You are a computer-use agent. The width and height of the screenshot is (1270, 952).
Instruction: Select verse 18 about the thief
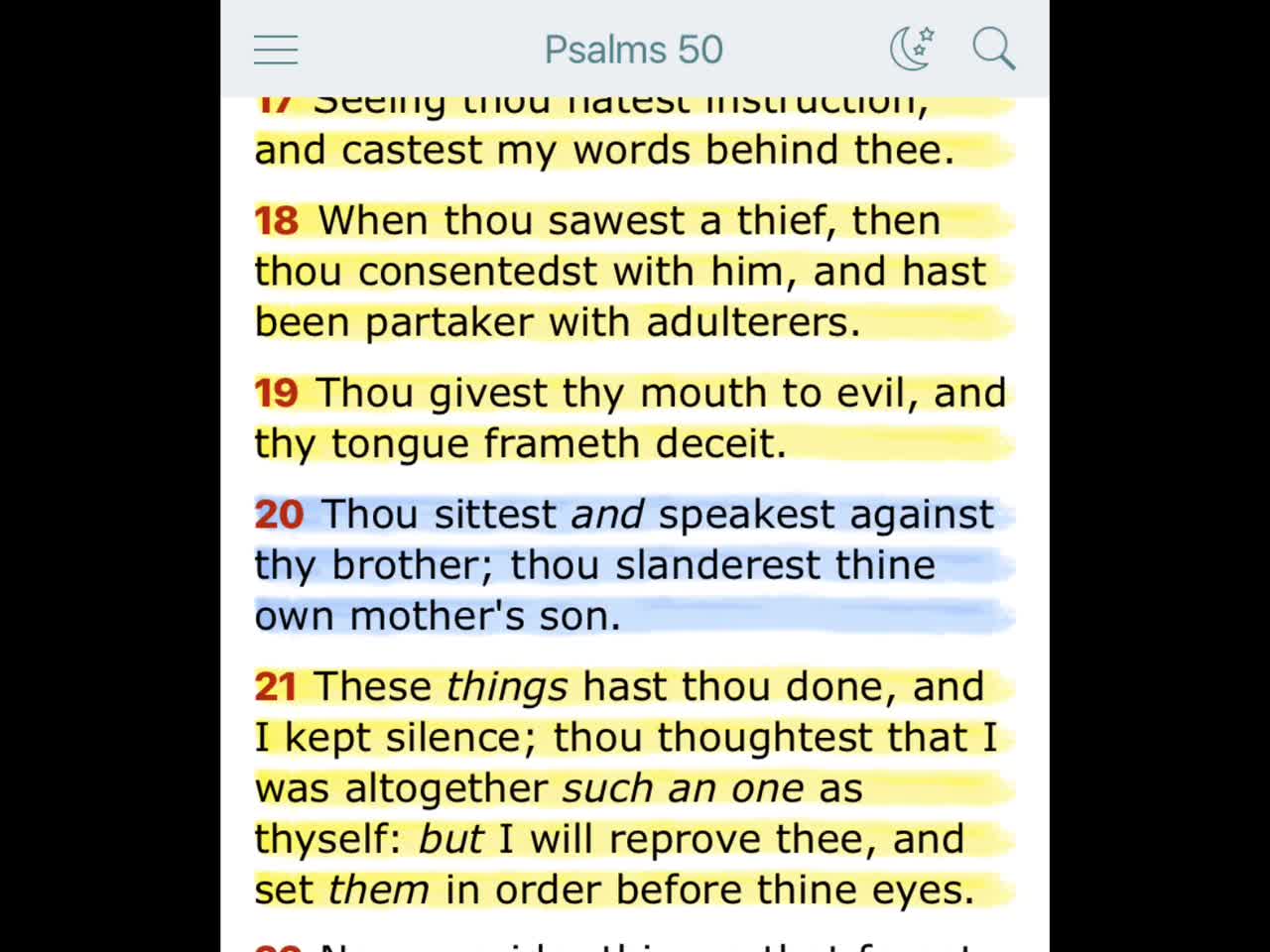620,272
